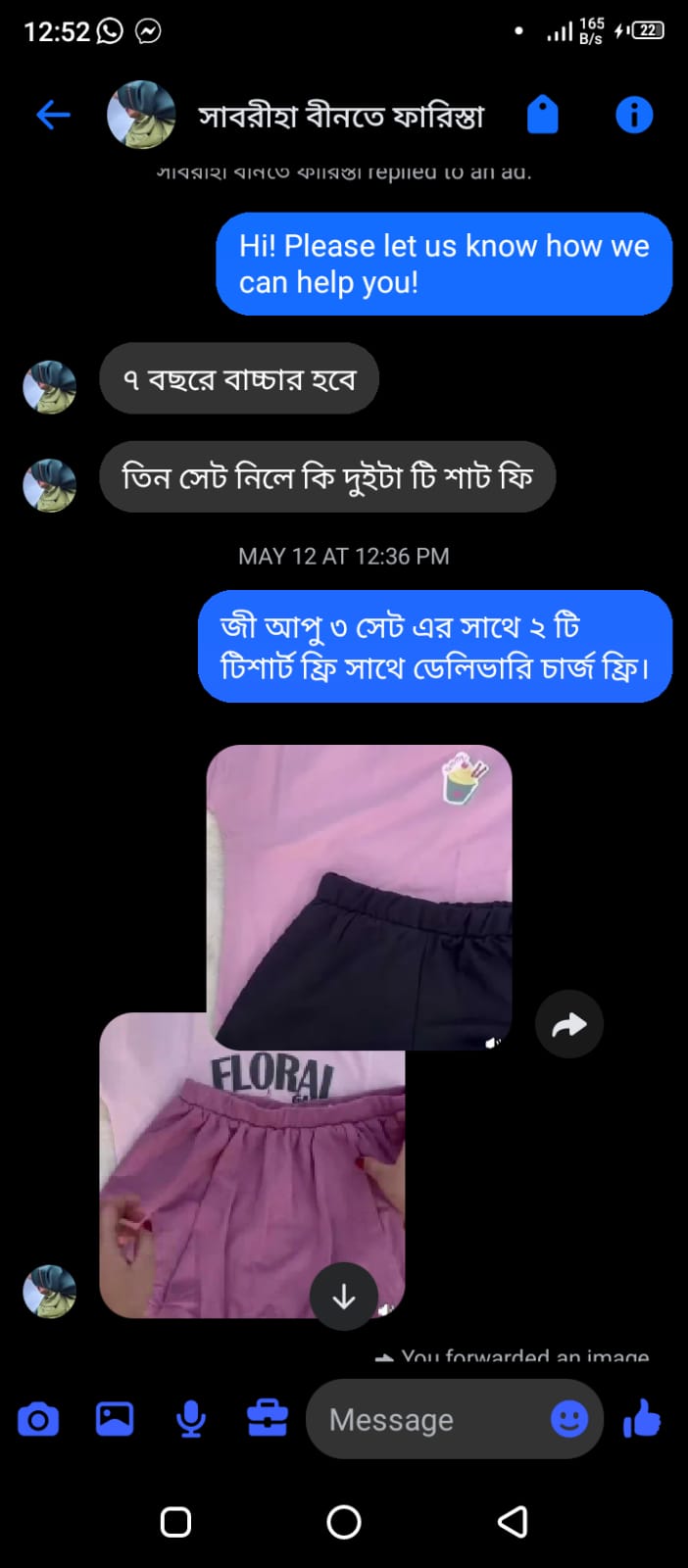
Task: Open recent apps with the square button
Action: click(175, 1522)
